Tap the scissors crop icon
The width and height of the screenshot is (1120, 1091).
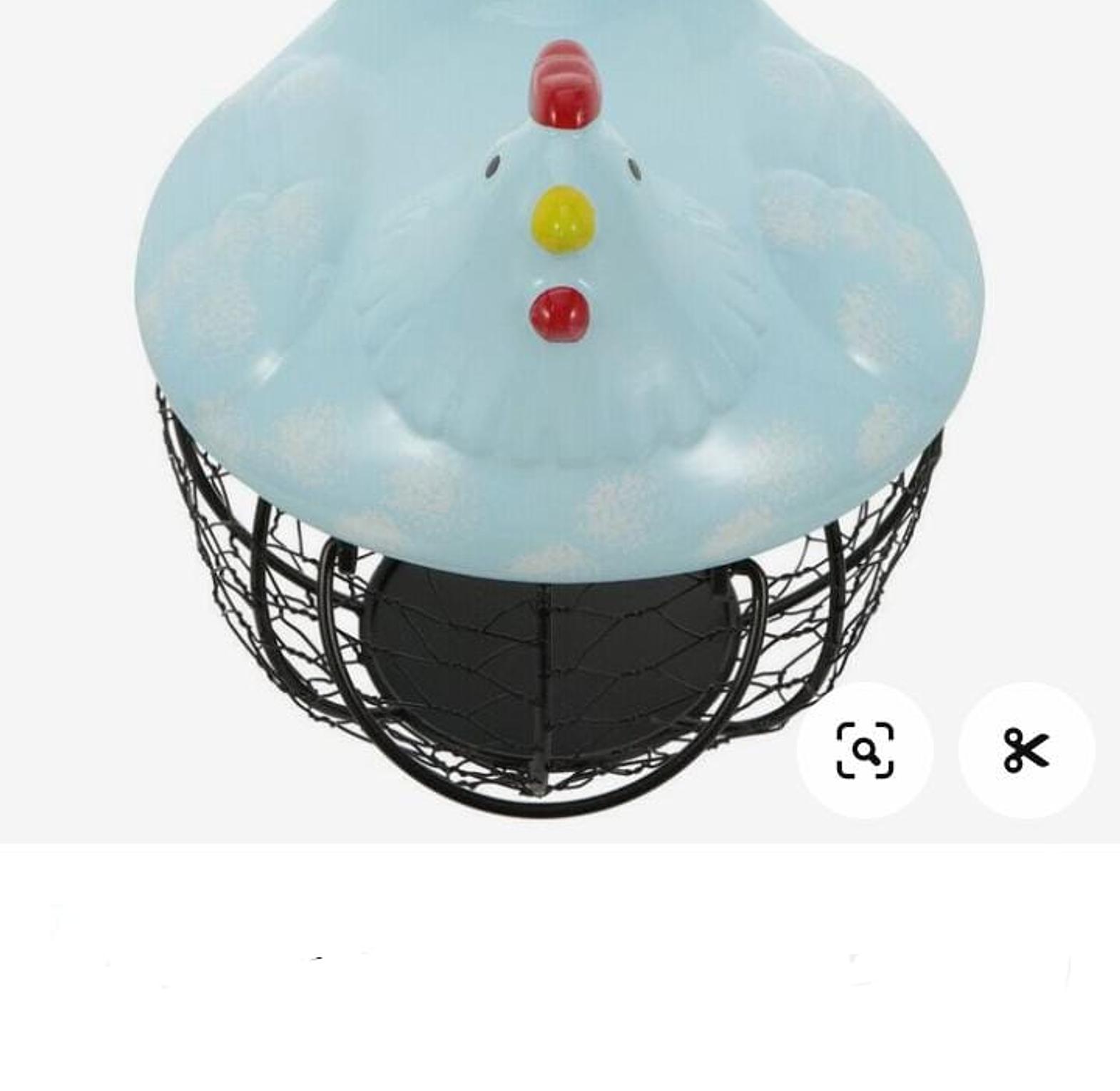coord(1026,750)
